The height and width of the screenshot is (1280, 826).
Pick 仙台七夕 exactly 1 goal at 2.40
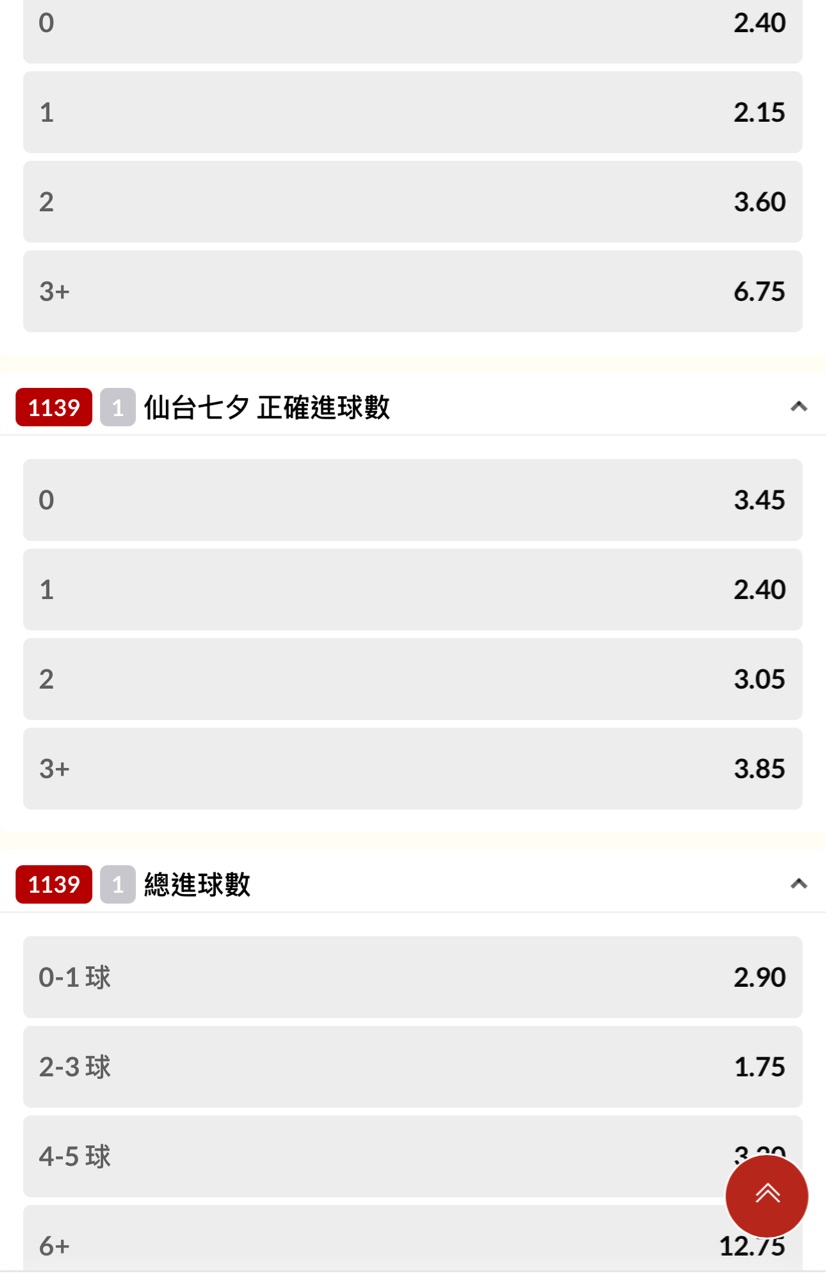coord(412,589)
